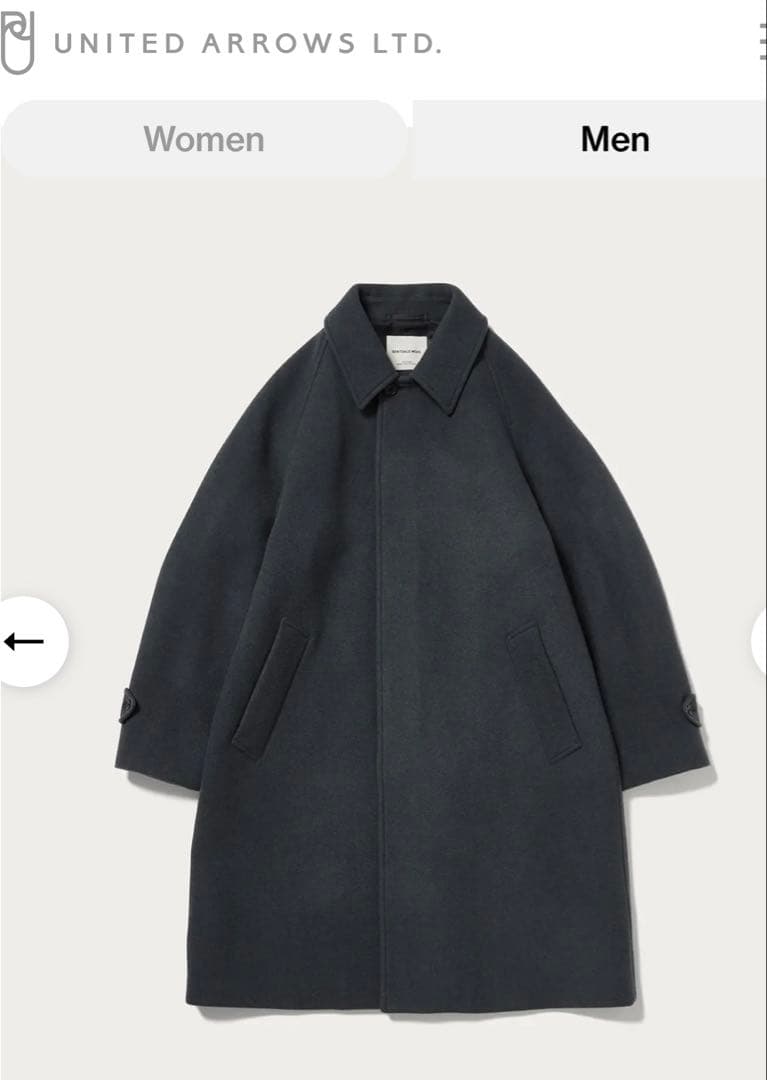This screenshot has width=767, height=1080.
Task: Show the next product image
Action: click(x=761, y=641)
